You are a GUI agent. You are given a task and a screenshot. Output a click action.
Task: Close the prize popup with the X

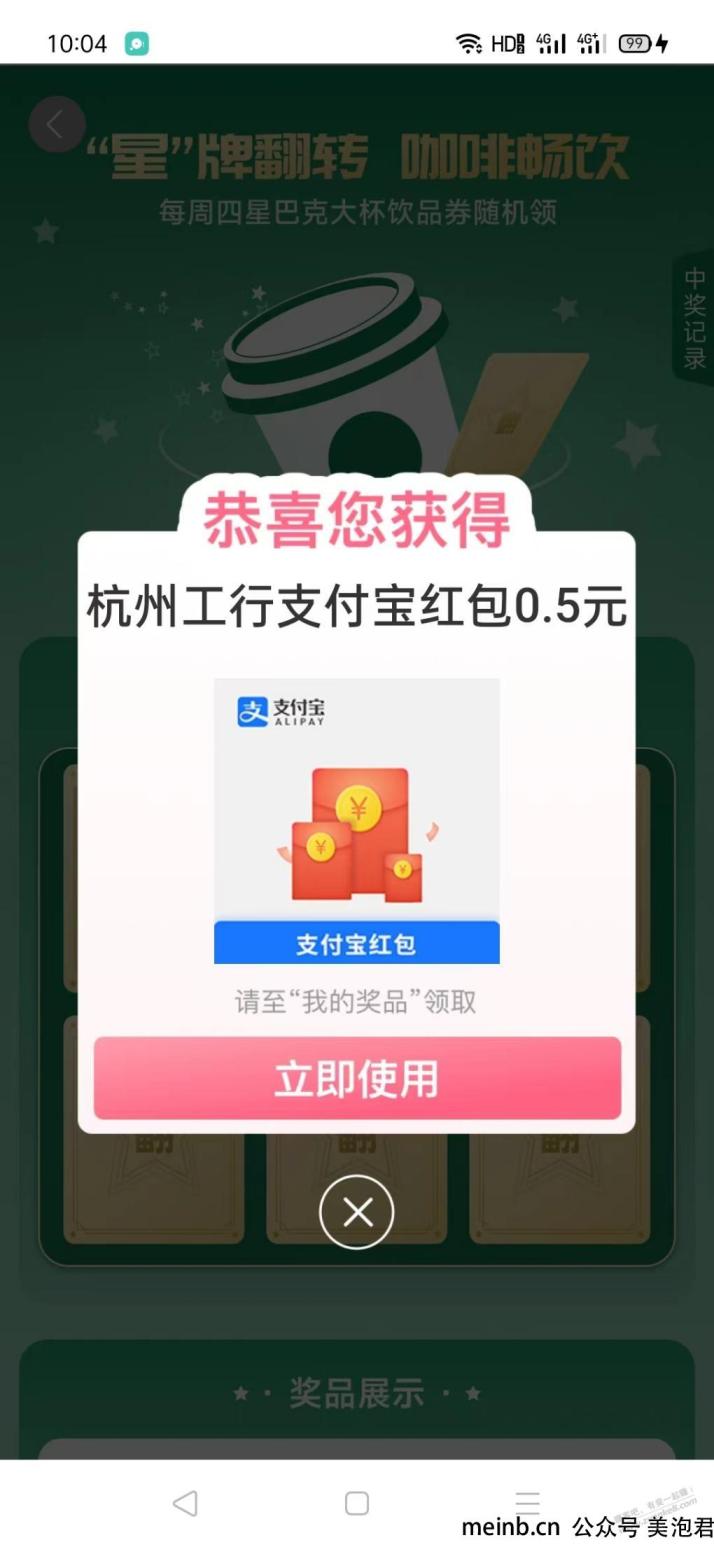pos(357,1212)
